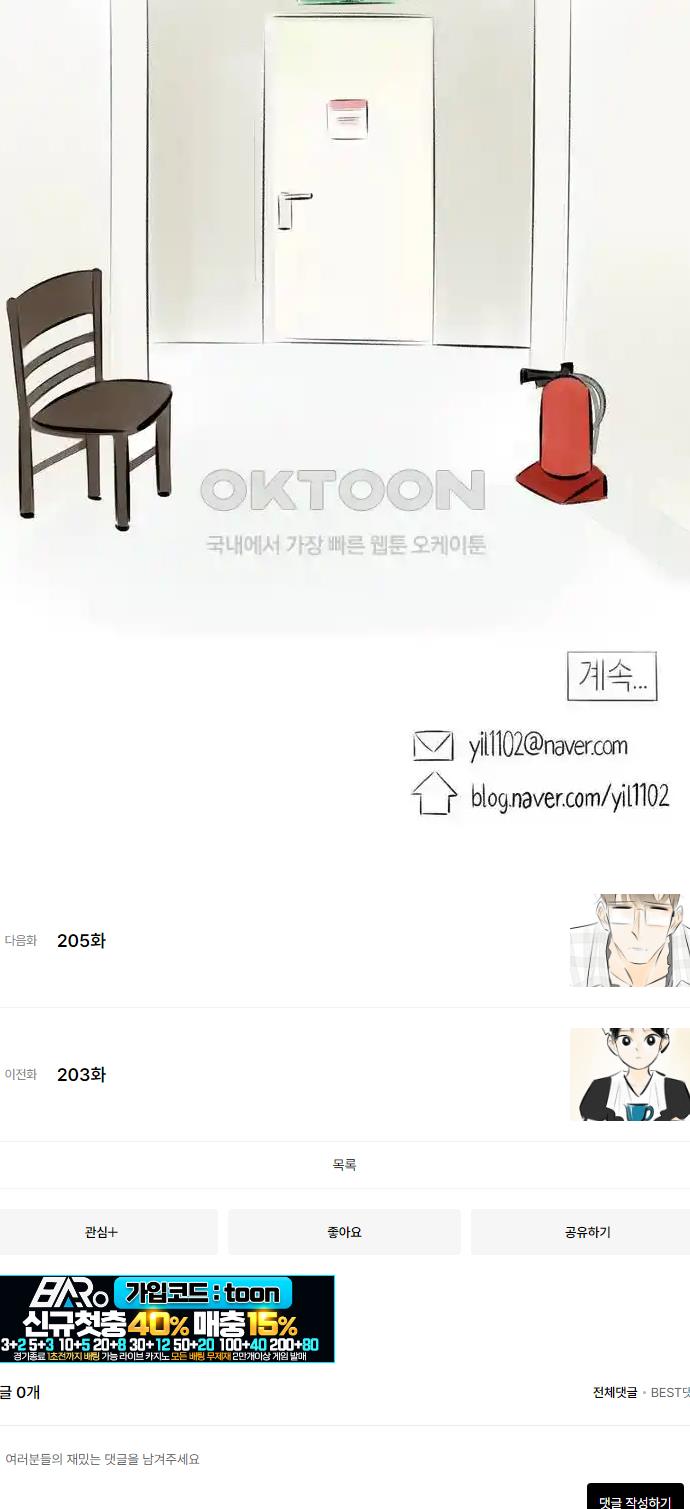The image size is (690, 1509).
Task: Switch to 전체댓글 comments tab
Action: point(614,1392)
